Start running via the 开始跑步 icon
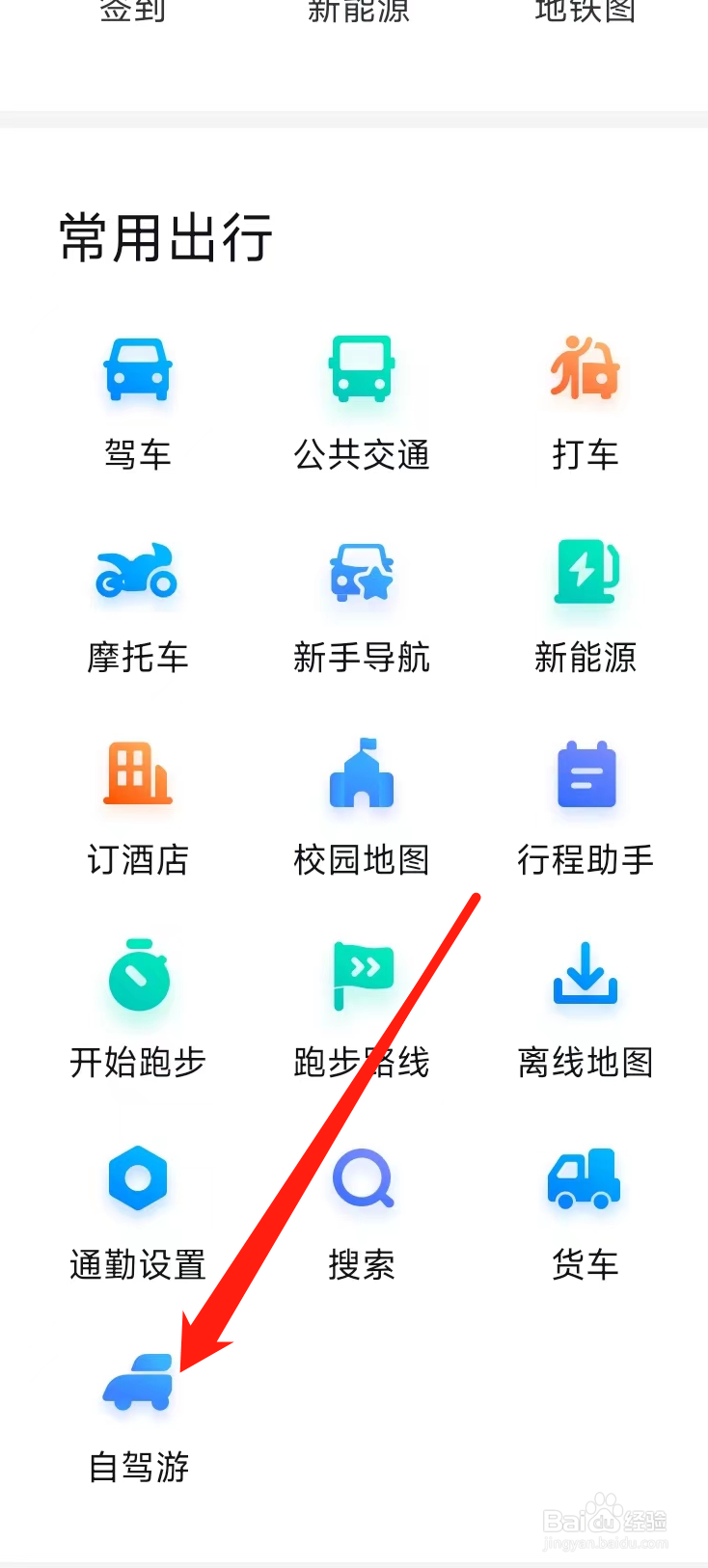The image size is (708, 1568). pyautogui.click(x=137, y=977)
